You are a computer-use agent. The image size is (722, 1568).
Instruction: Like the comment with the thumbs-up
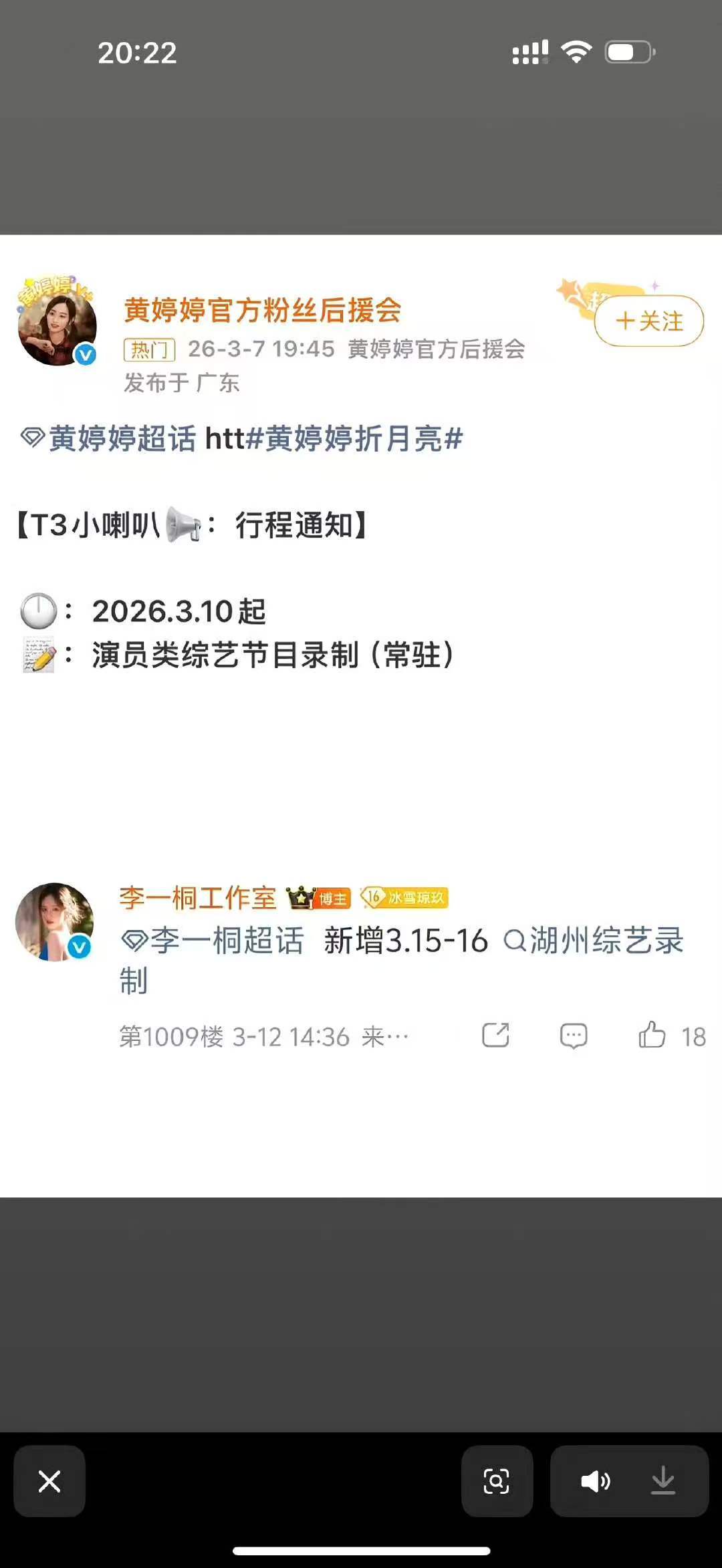pos(652,1036)
